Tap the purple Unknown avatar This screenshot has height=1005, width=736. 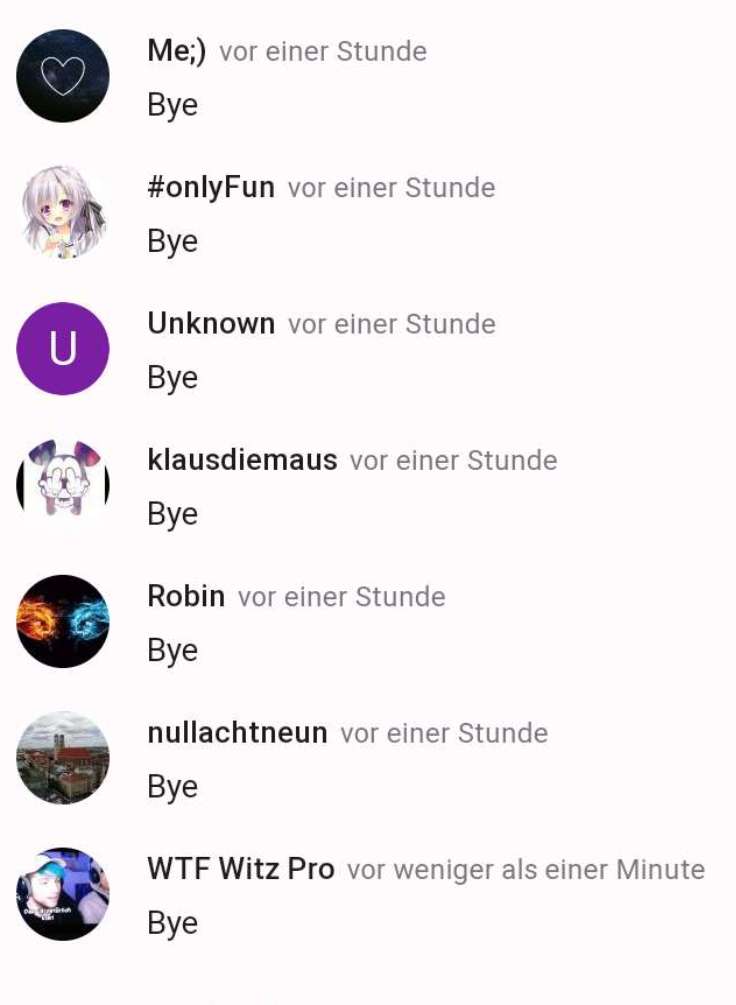(63, 349)
